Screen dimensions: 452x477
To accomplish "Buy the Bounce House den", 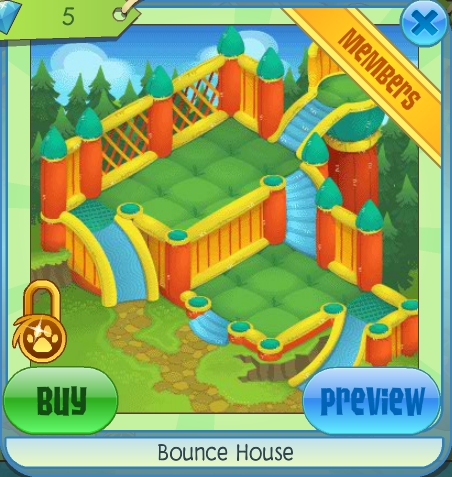I will [60, 400].
